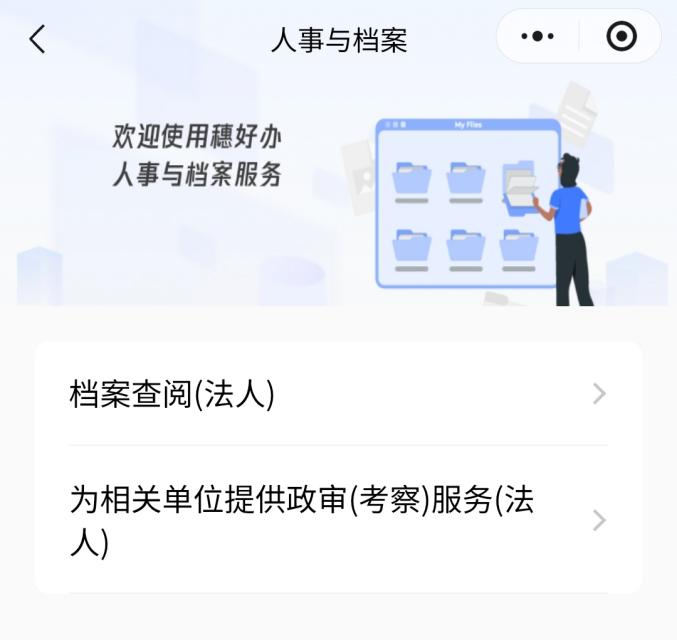This screenshot has height=640, width=677.
Task: Open 档案查阅(法人) service
Action: [338, 394]
